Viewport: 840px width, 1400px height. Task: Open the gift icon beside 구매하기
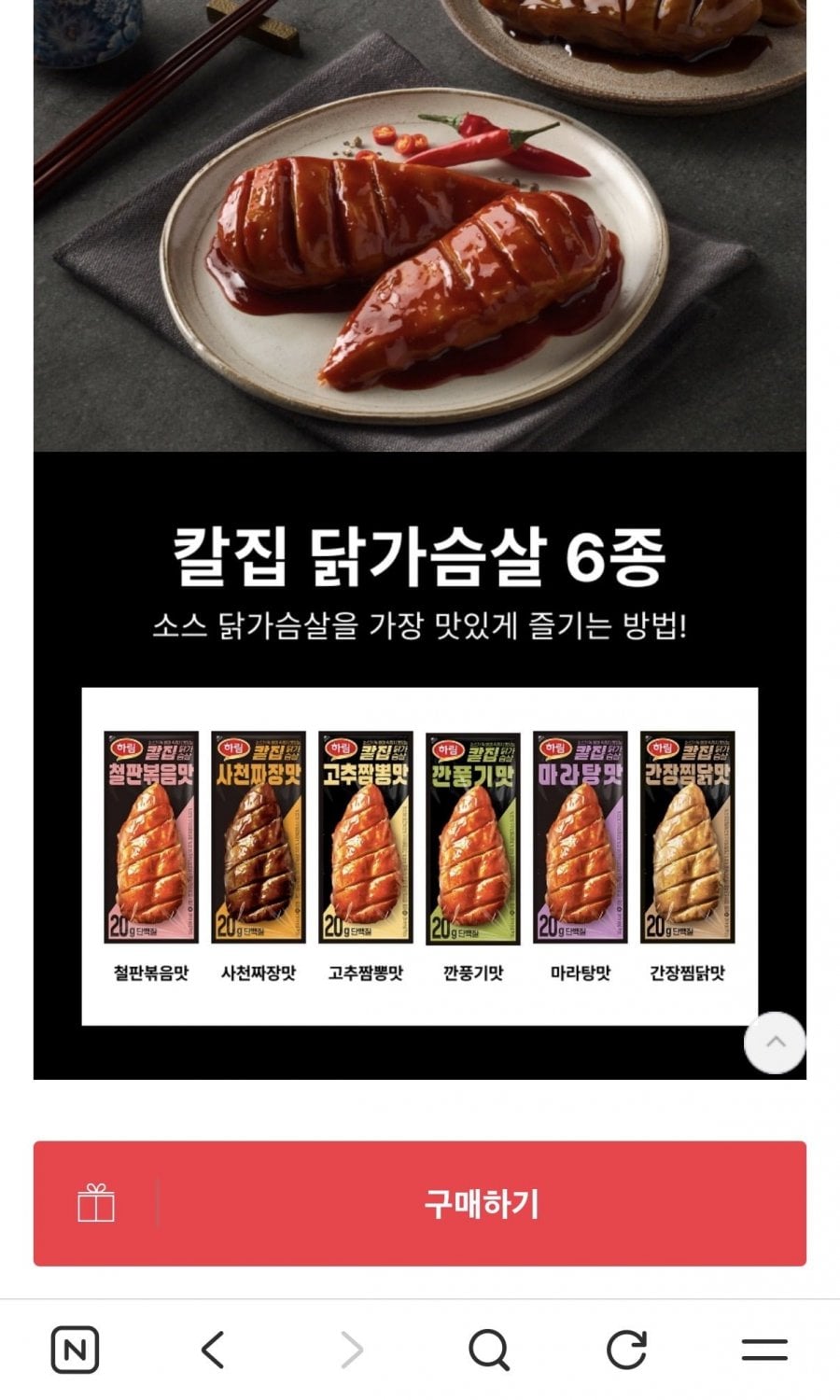[x=95, y=1204]
